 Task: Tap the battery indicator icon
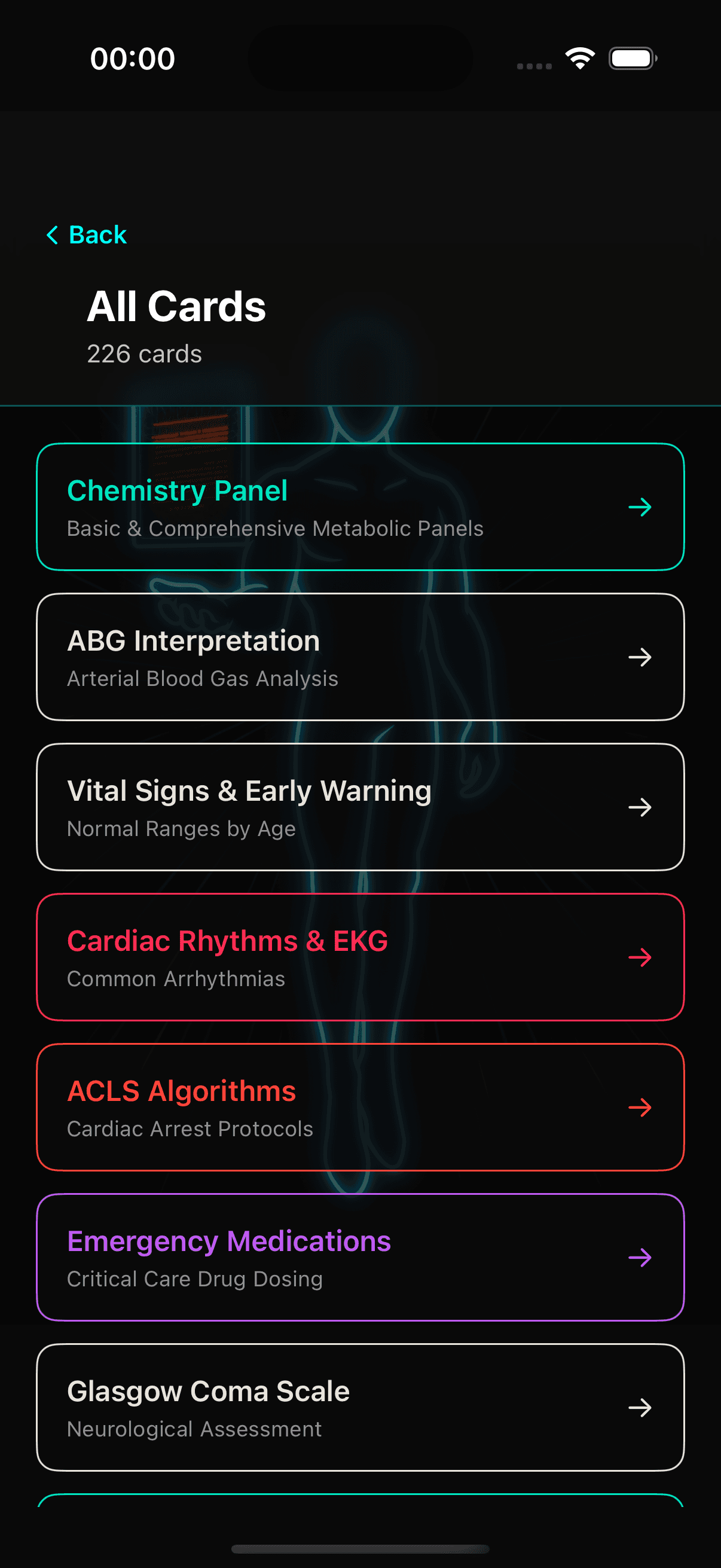click(631, 58)
